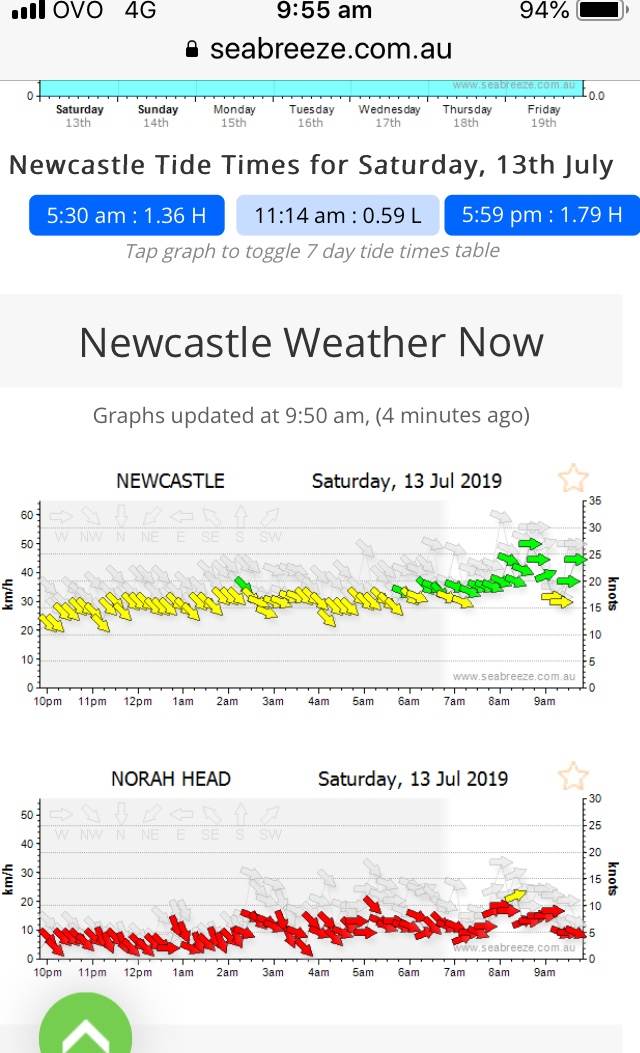The width and height of the screenshot is (640, 1053).
Task: Tap the green scroll-to-top arrow button
Action: click(x=85, y=1030)
